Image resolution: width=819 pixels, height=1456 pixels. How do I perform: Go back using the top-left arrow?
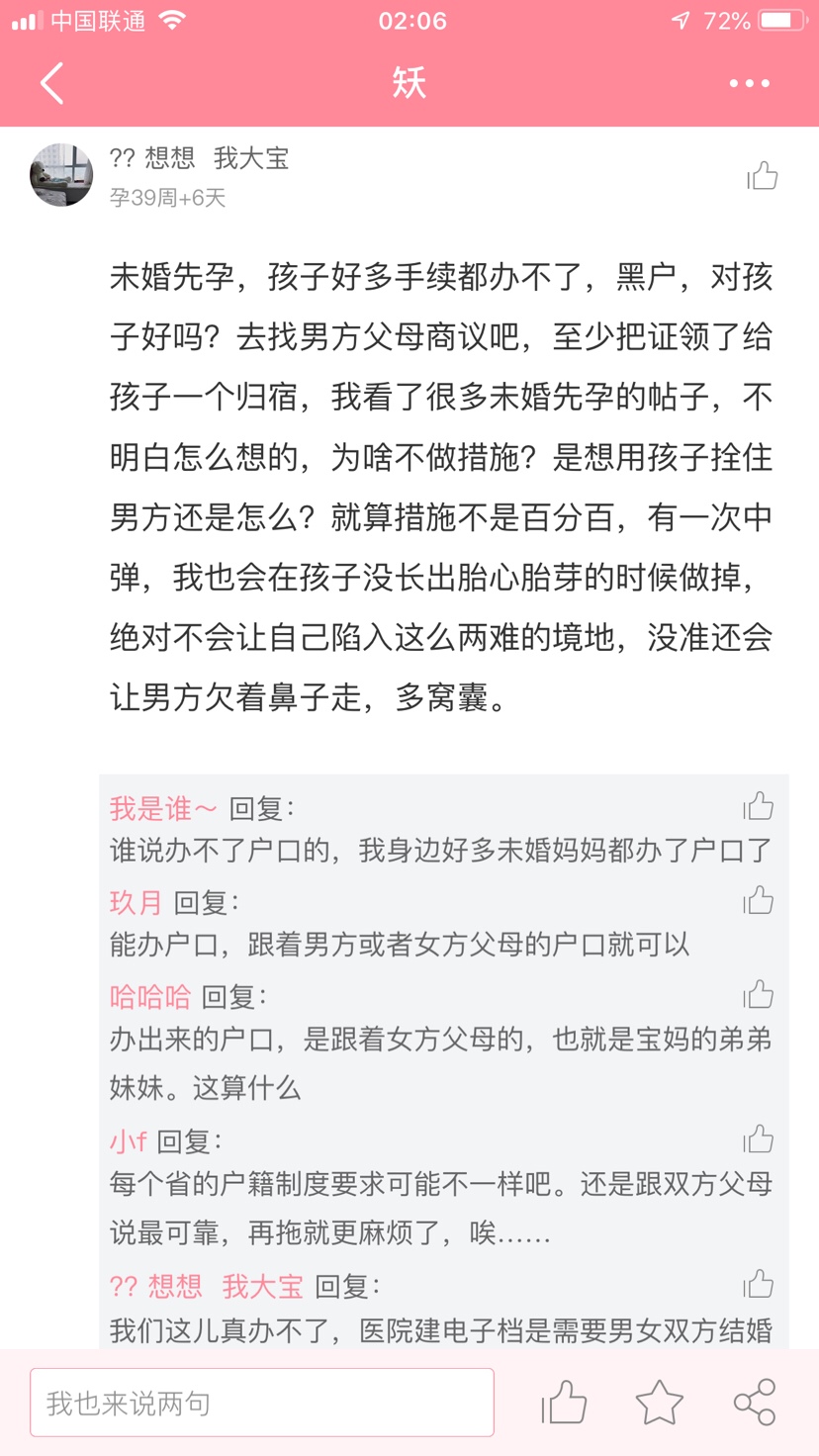point(52,83)
